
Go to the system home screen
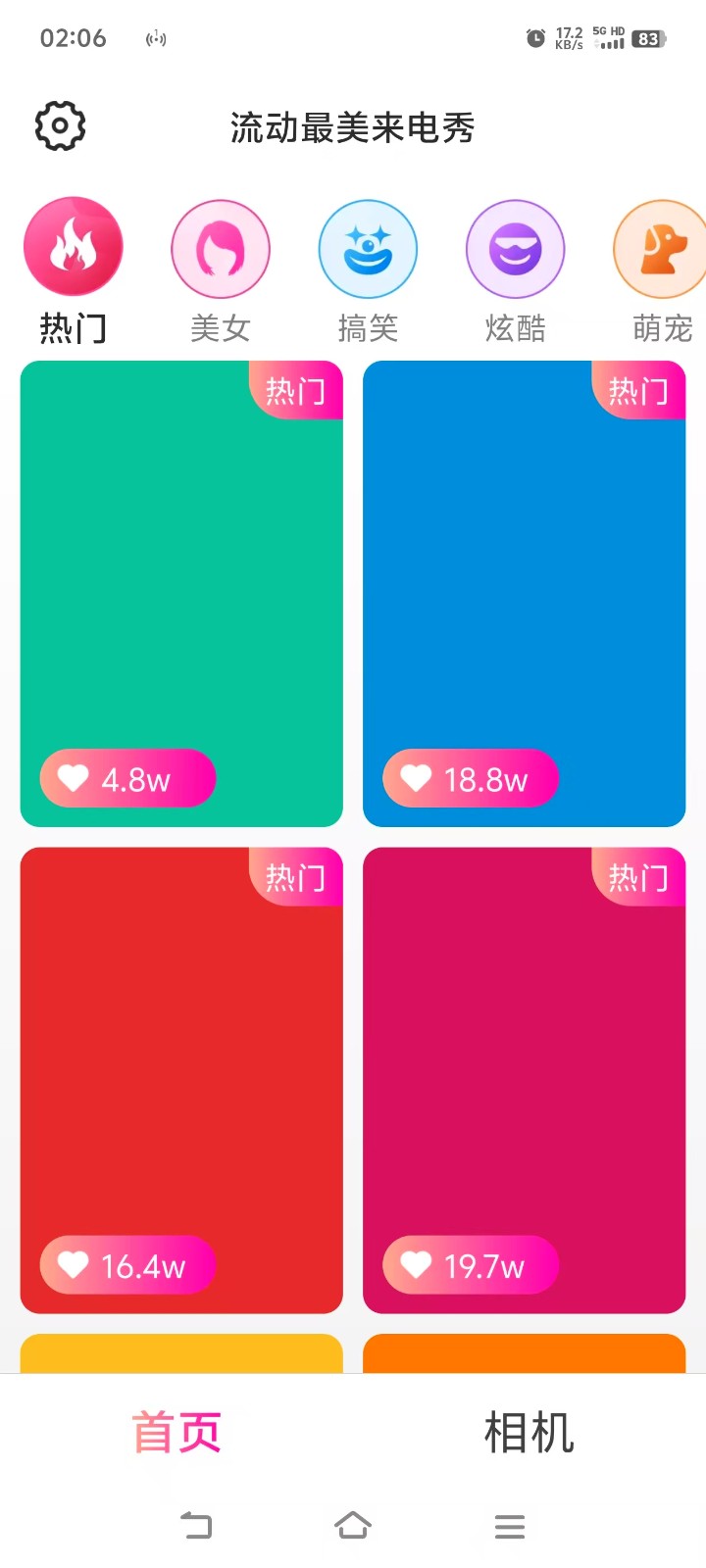coord(353,1526)
